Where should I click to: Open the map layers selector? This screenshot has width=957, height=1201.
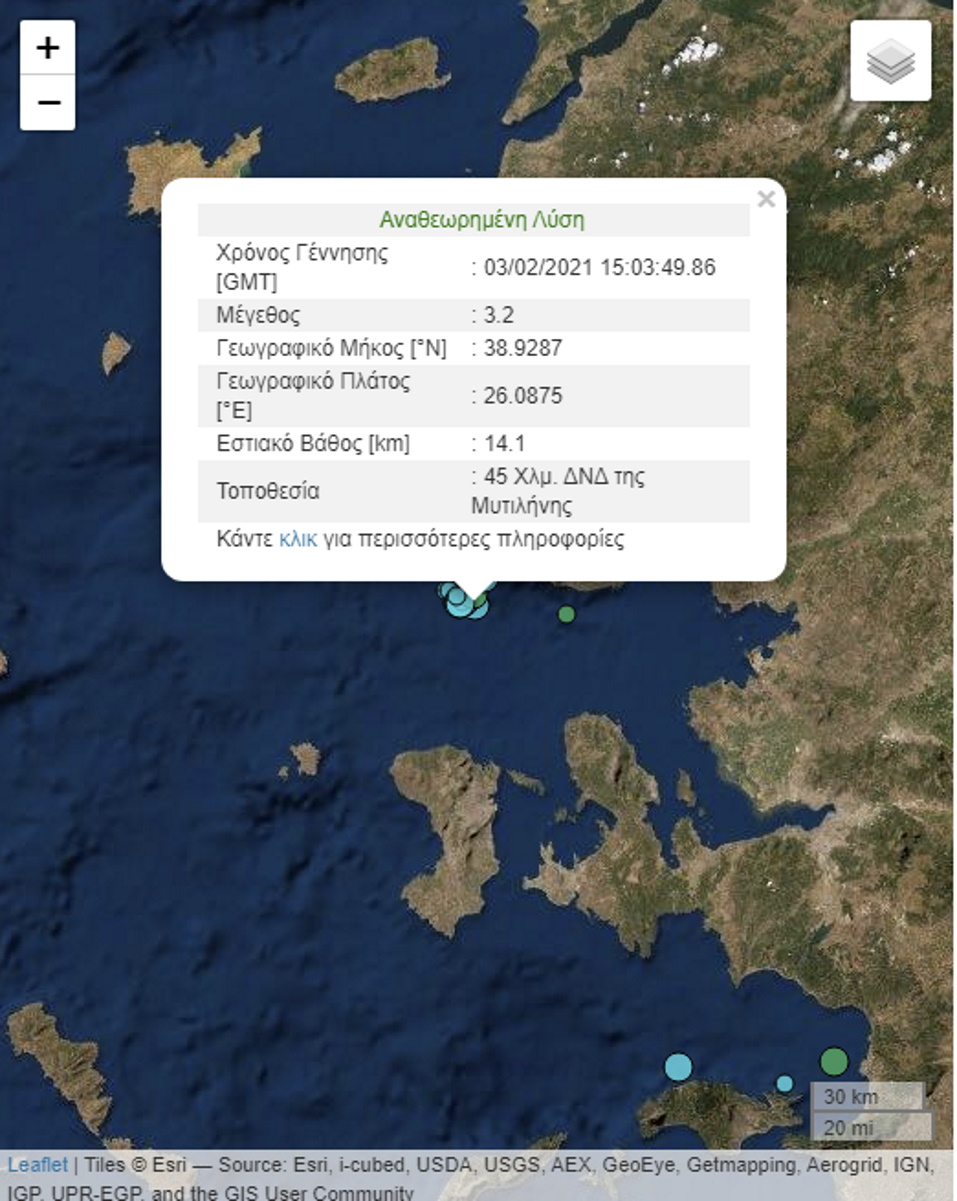click(x=890, y=61)
